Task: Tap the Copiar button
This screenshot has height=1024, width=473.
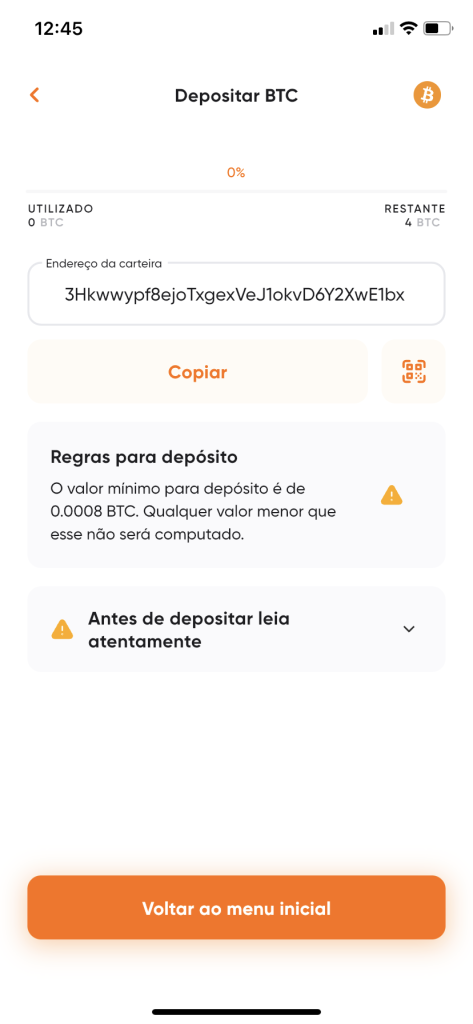Action: click(197, 372)
